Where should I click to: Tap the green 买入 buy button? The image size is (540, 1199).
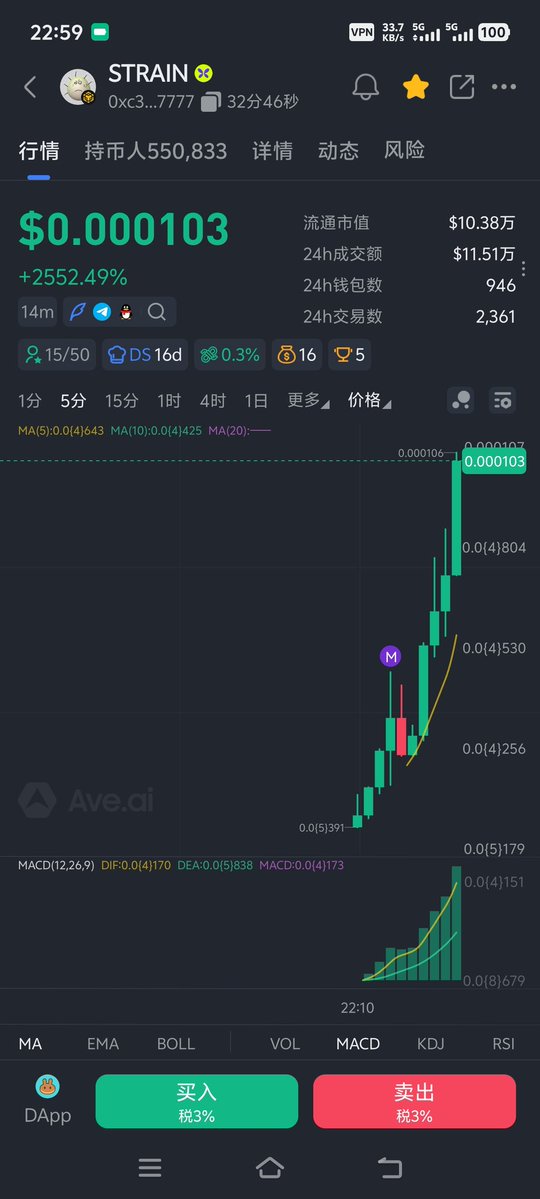coord(197,1101)
